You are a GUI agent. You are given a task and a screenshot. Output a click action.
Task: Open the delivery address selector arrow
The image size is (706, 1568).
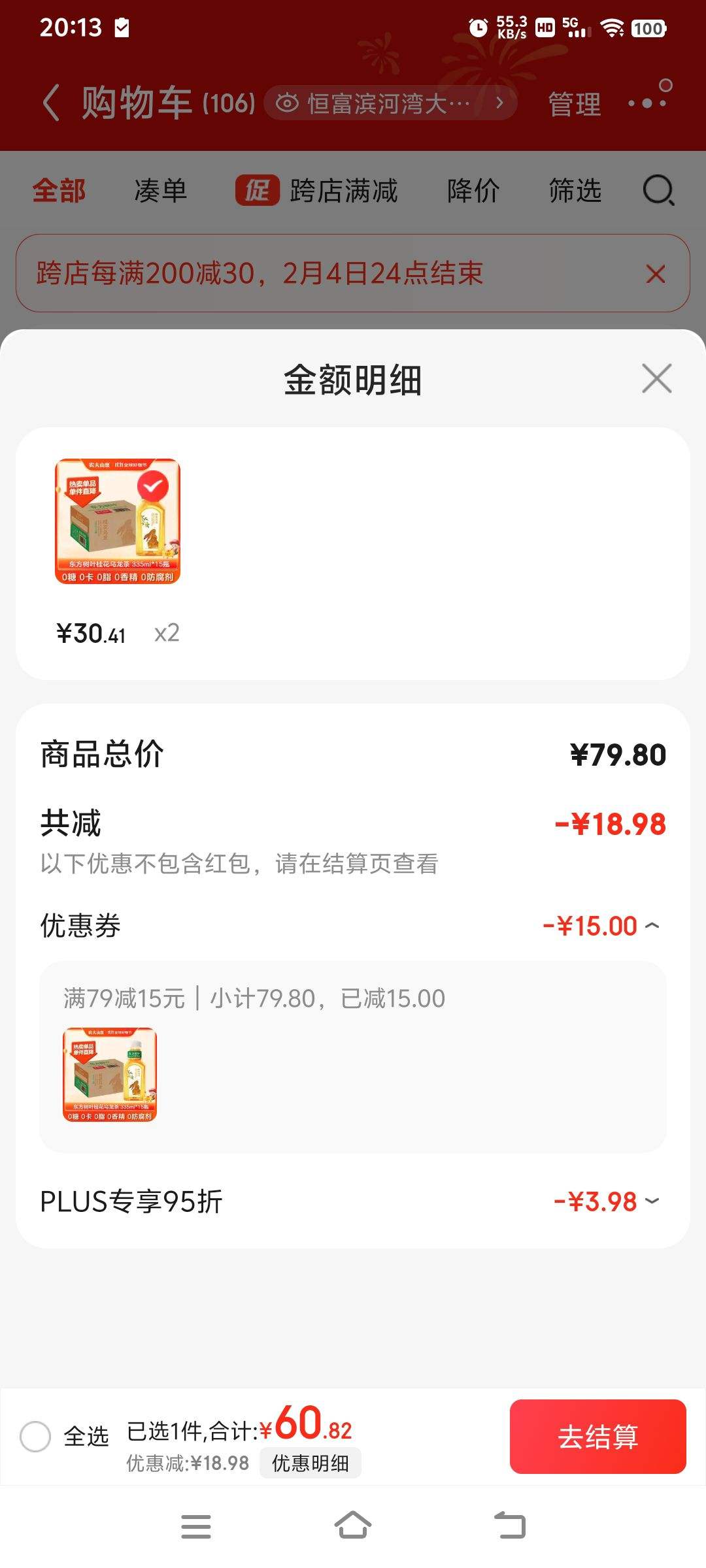[499, 102]
